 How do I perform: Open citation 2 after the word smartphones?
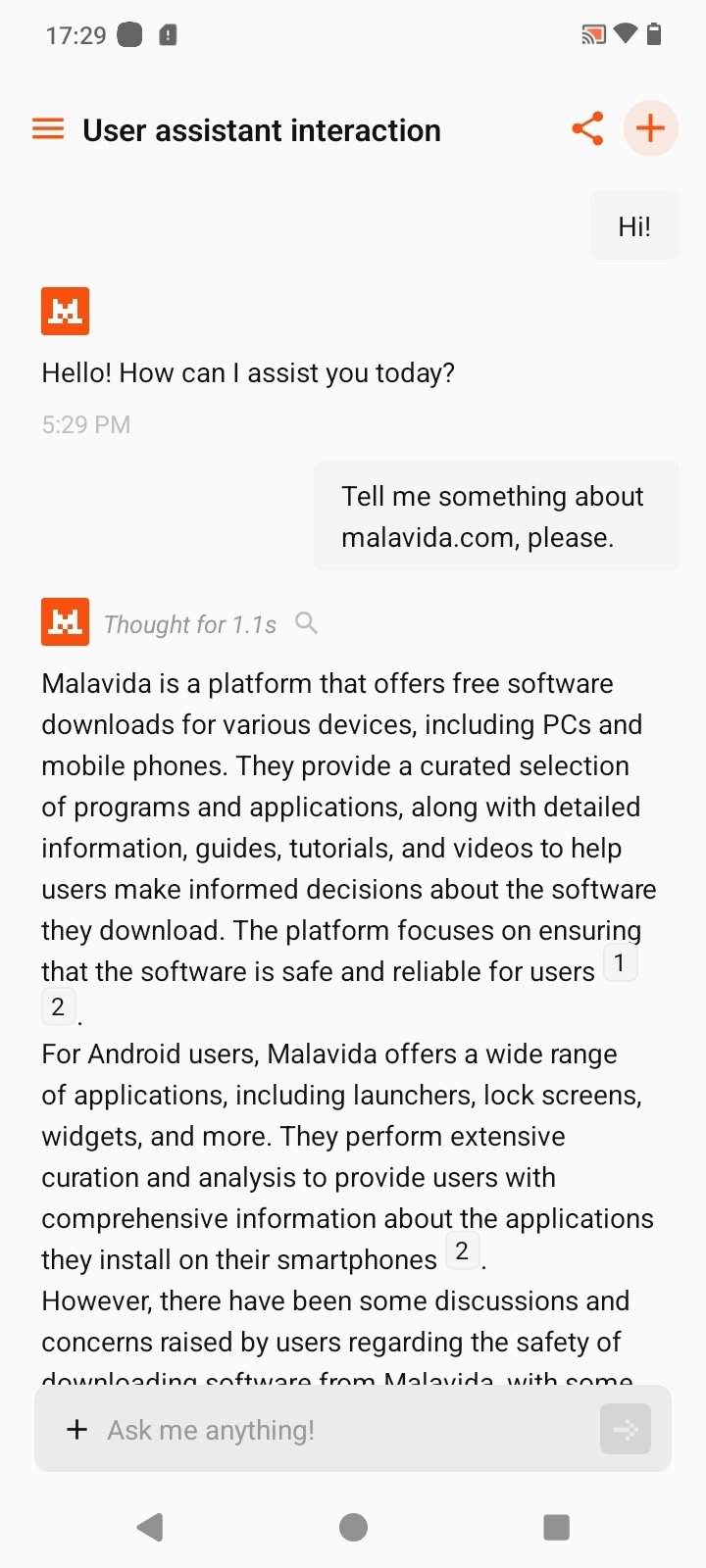[462, 1251]
